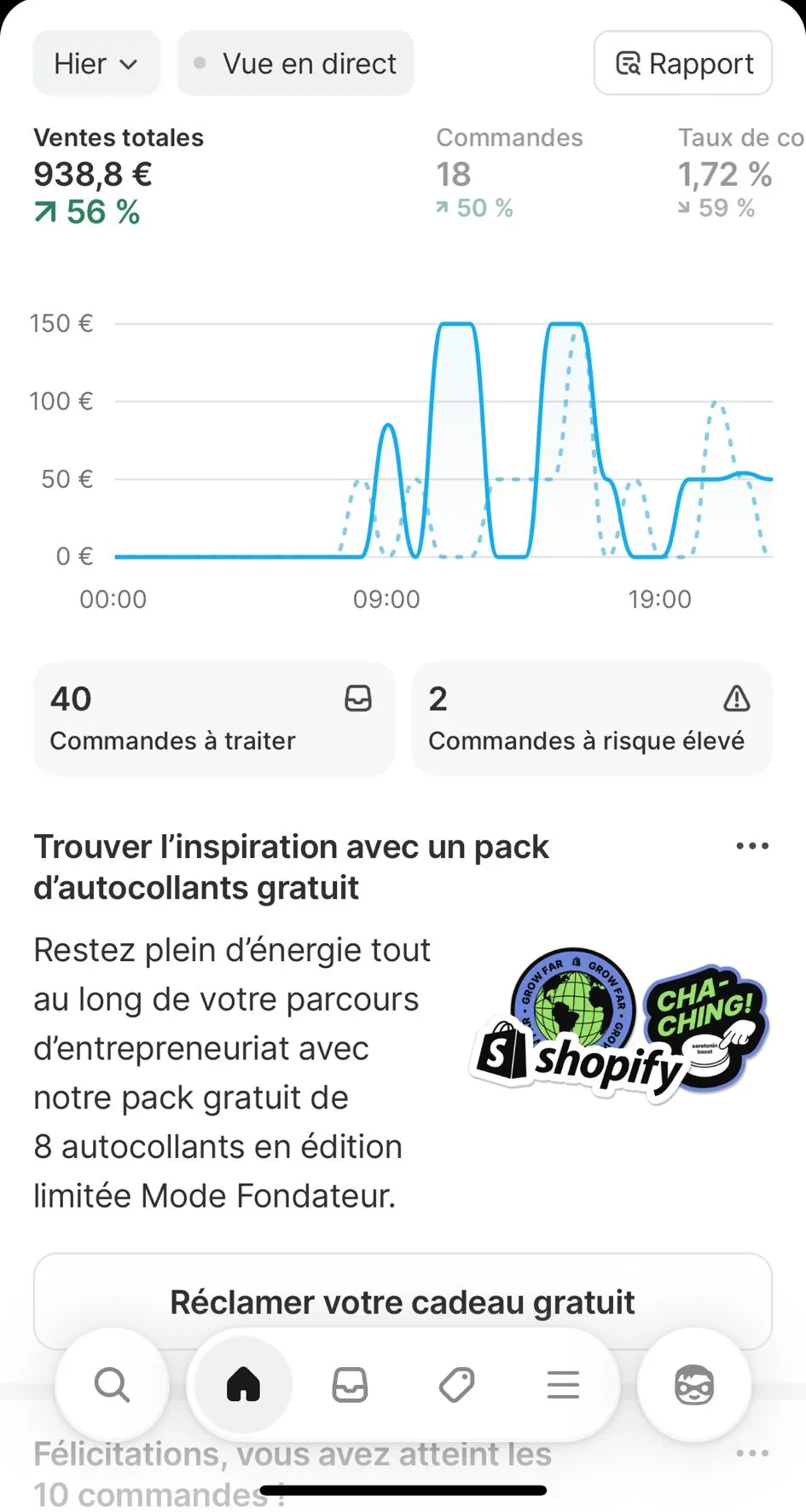Switch to the products tag tab
The width and height of the screenshot is (806, 1512).
[456, 1385]
